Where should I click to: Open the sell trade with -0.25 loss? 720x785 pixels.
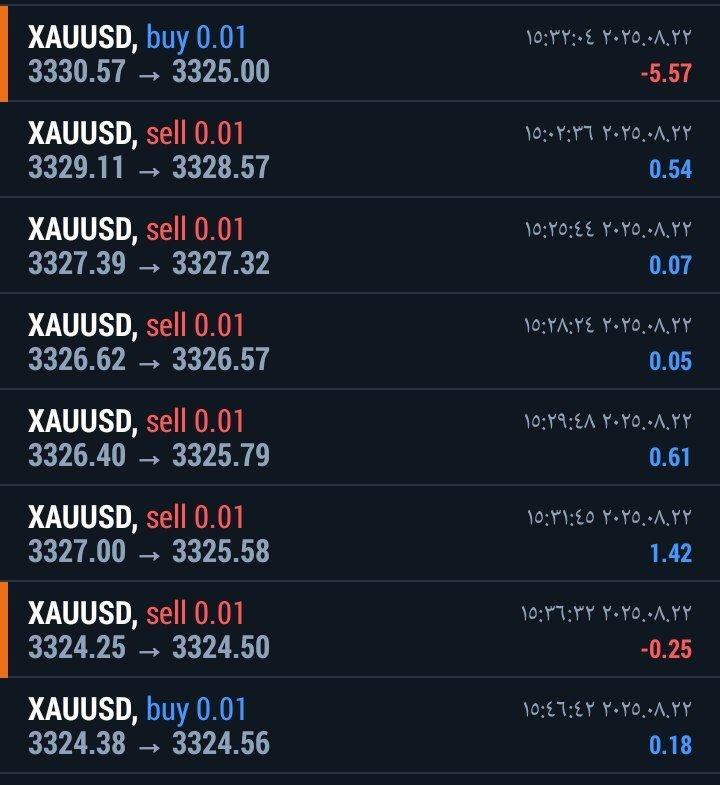coord(360,631)
